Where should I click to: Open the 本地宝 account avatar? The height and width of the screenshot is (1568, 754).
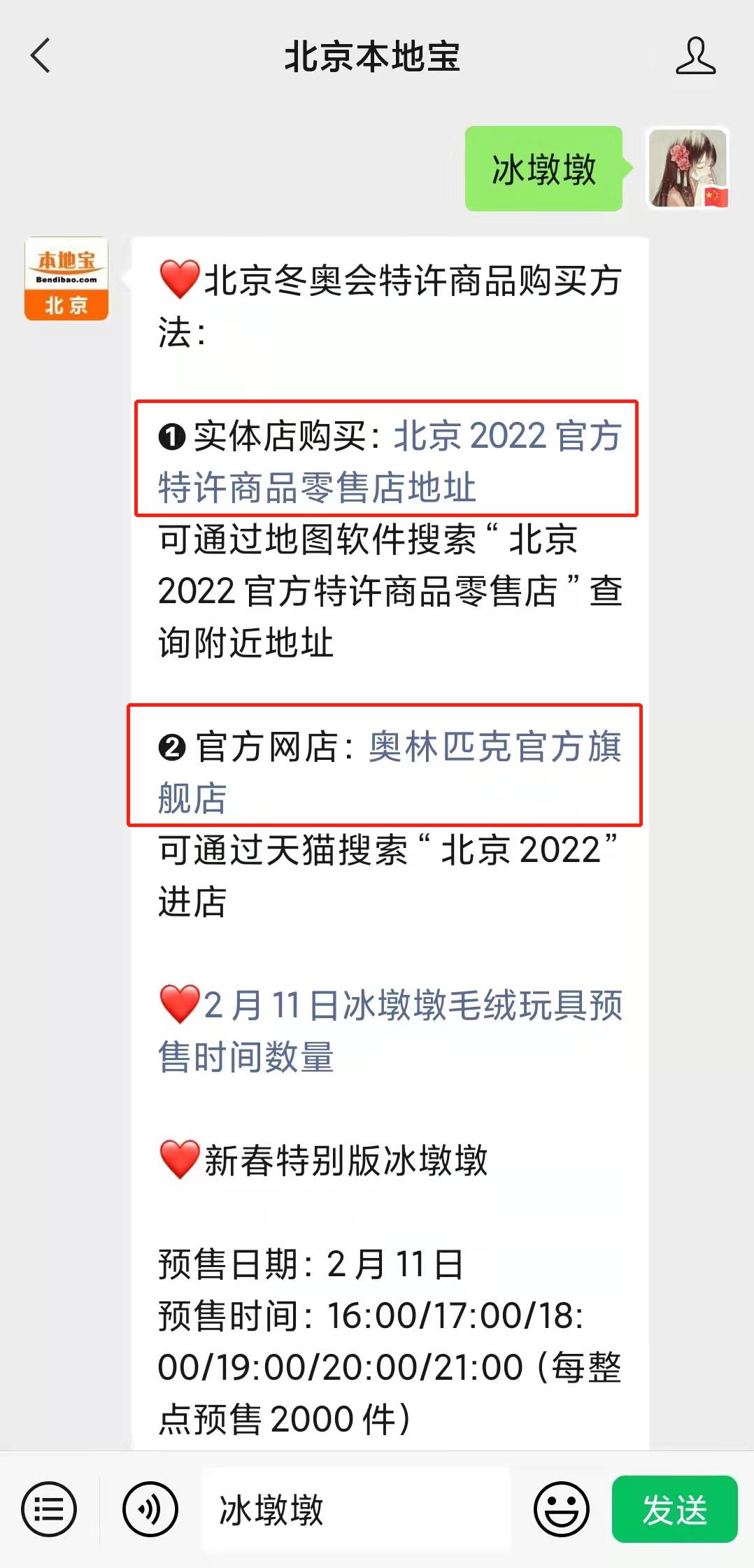coord(66,278)
